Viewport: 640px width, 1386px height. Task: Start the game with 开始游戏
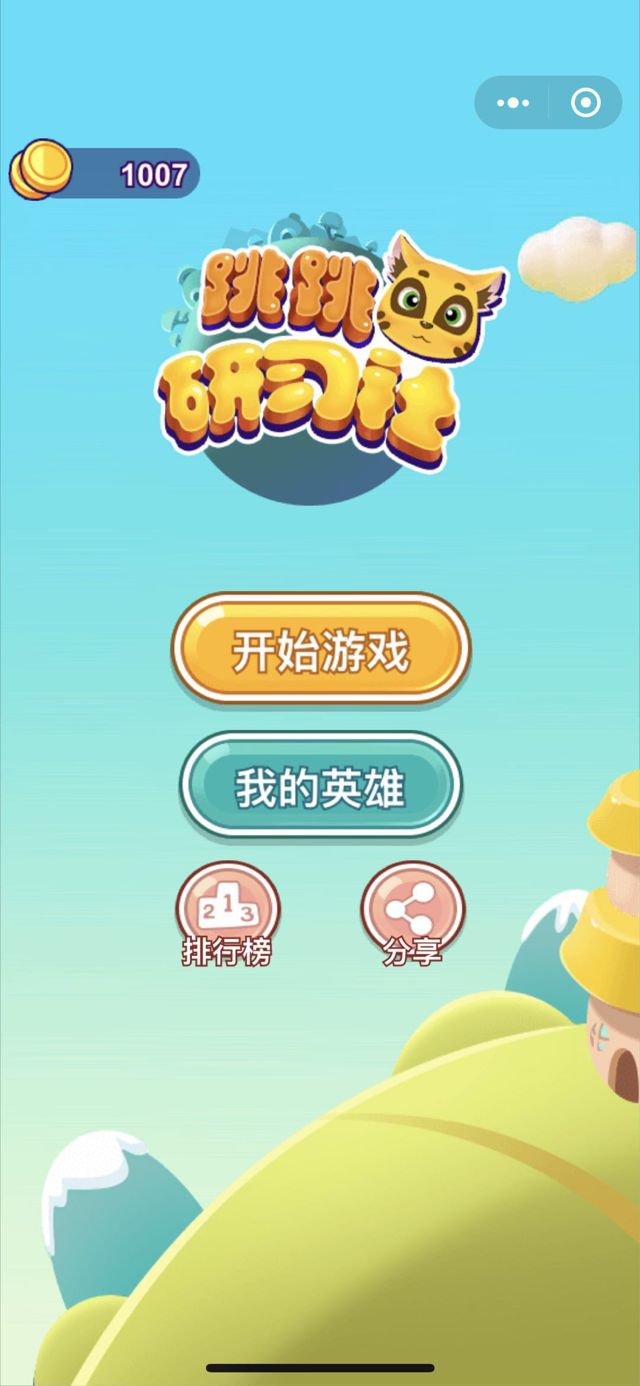pos(320,652)
